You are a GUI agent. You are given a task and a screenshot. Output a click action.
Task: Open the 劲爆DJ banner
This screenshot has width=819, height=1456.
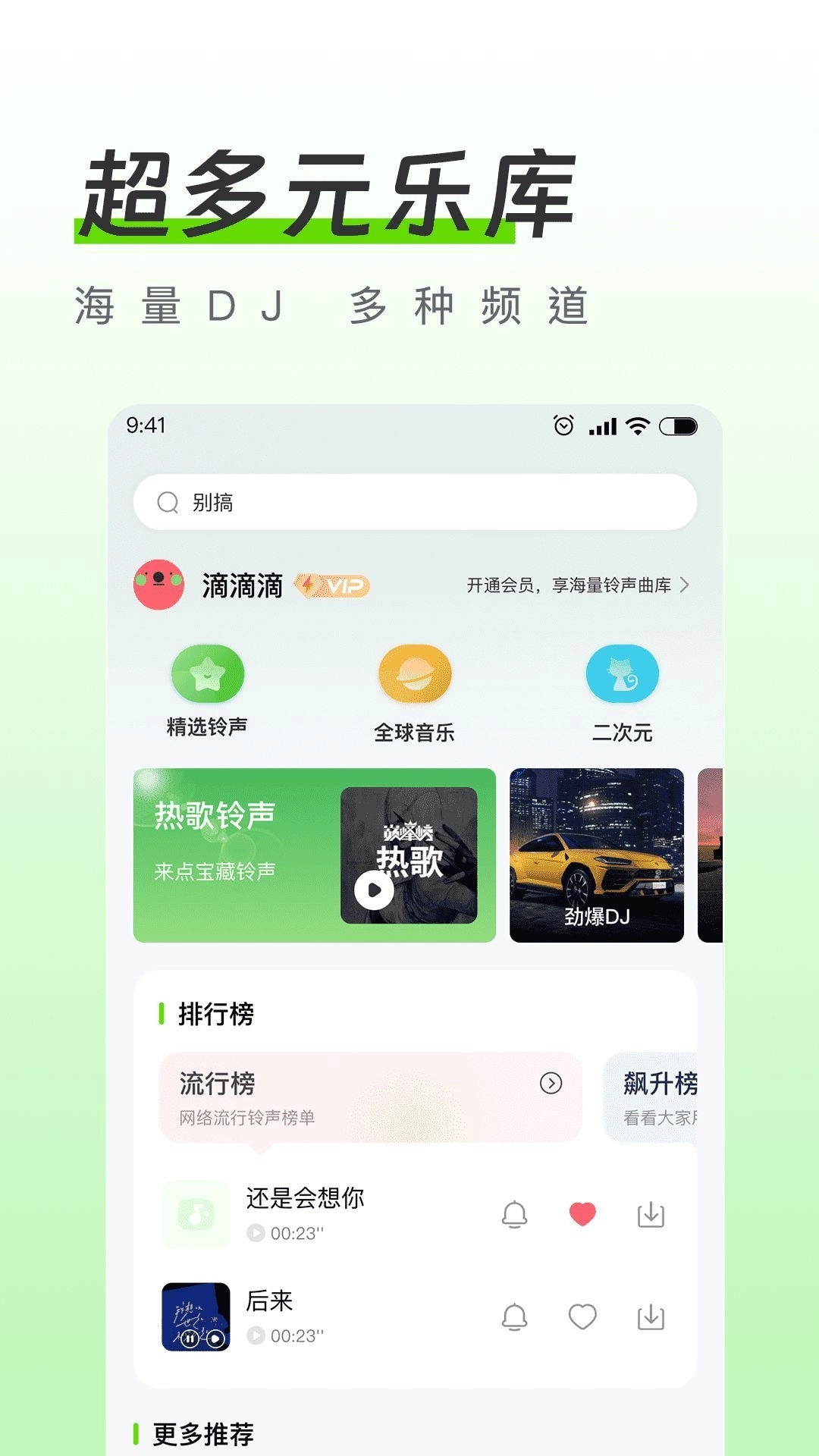(599, 853)
